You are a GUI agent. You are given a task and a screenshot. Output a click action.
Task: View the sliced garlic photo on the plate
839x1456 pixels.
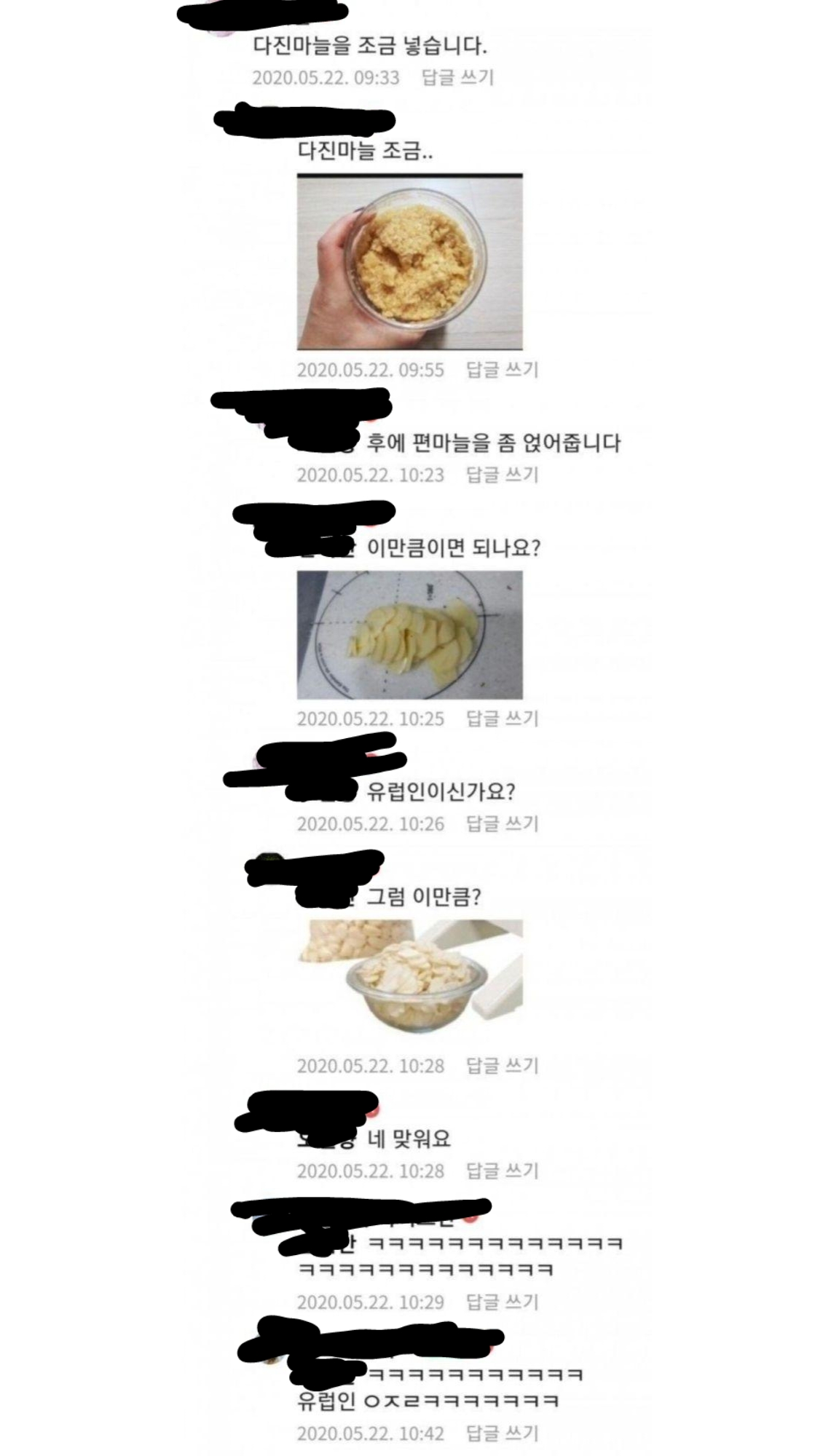[x=409, y=635]
